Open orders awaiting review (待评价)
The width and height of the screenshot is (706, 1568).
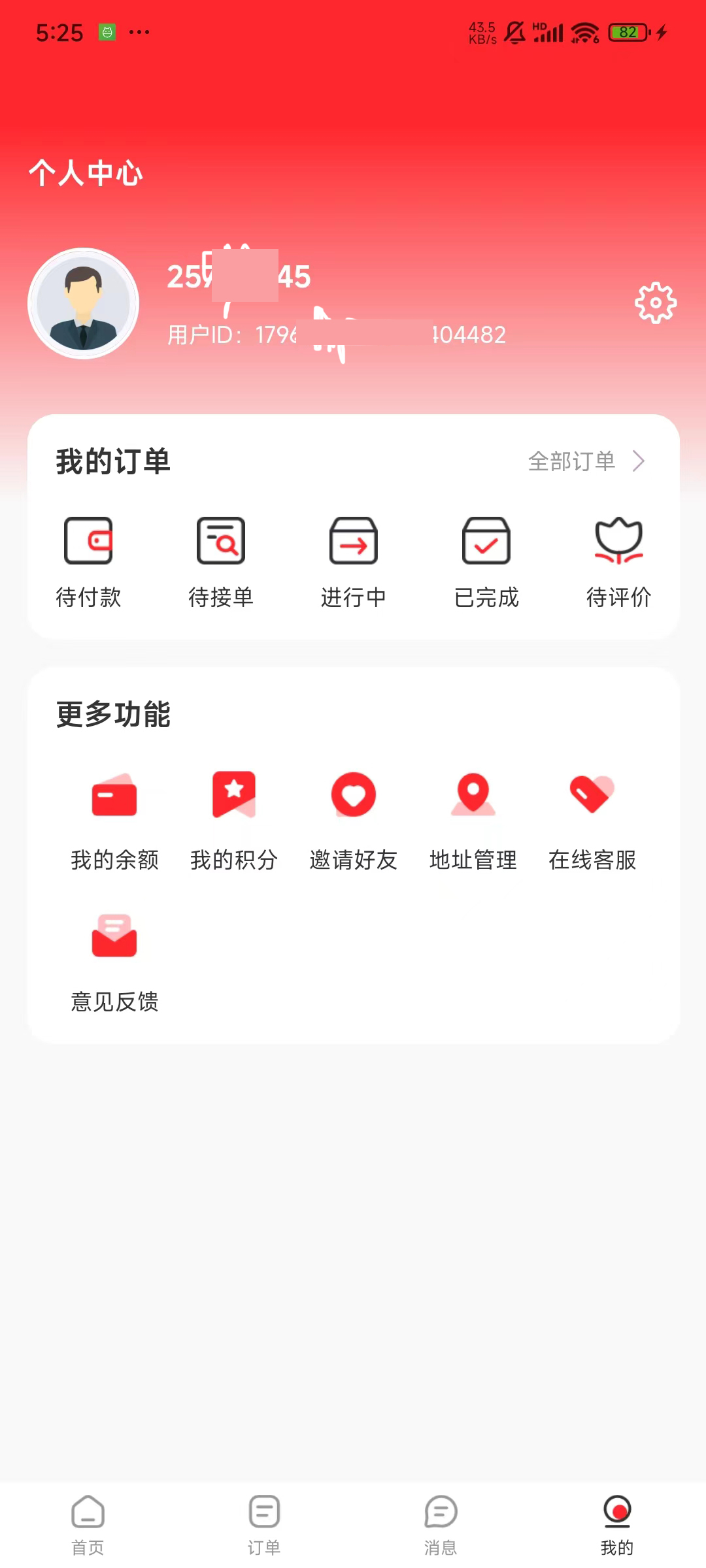coord(618,561)
